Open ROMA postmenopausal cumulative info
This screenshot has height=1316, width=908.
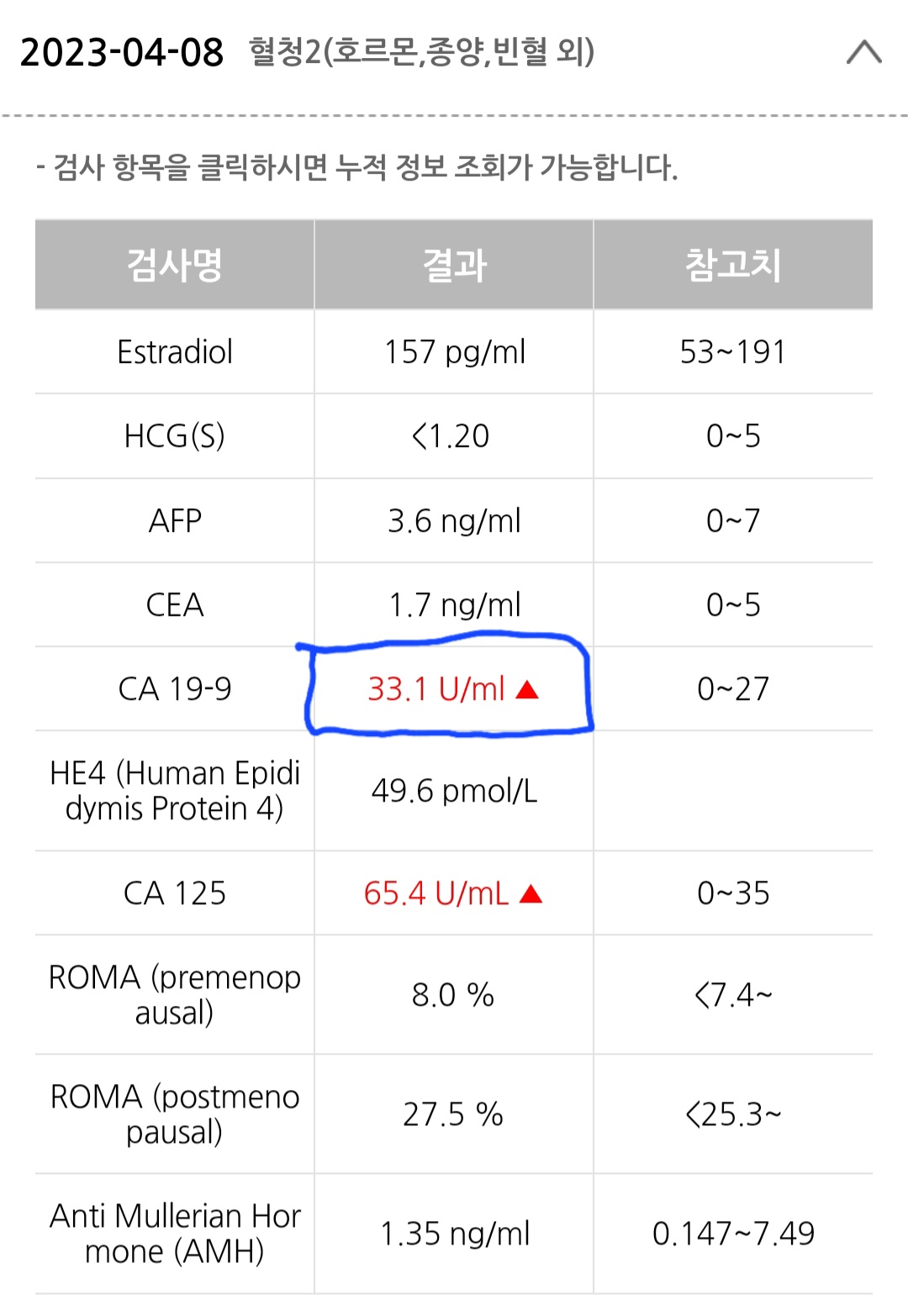[175, 1114]
